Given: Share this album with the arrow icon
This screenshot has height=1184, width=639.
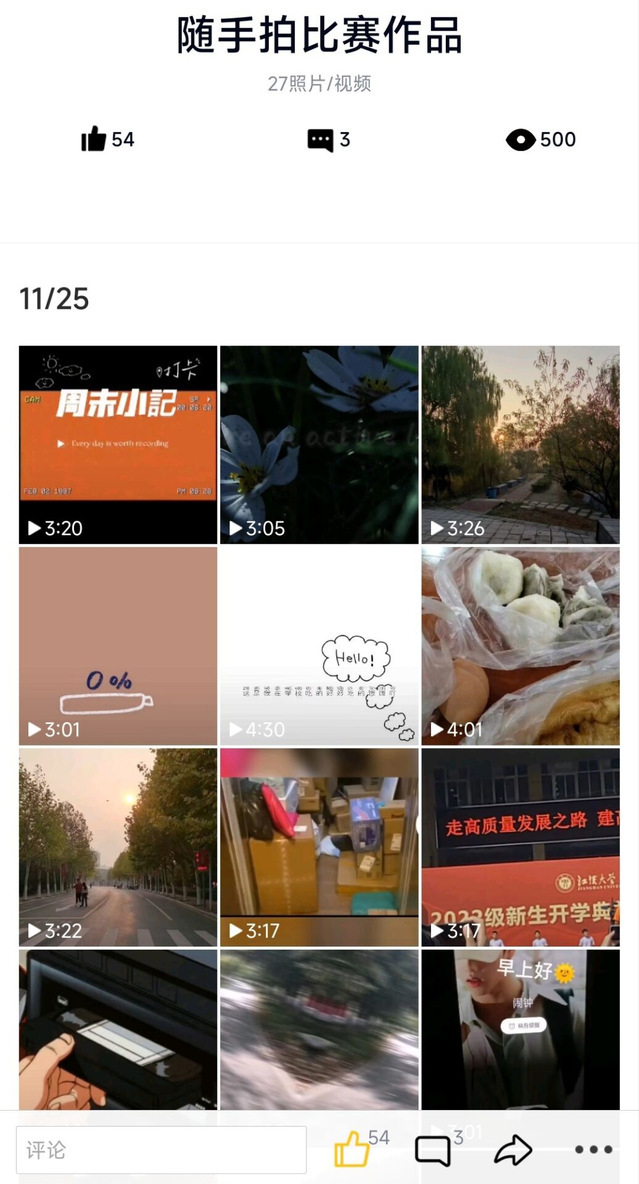Looking at the screenshot, I should 513,1150.
